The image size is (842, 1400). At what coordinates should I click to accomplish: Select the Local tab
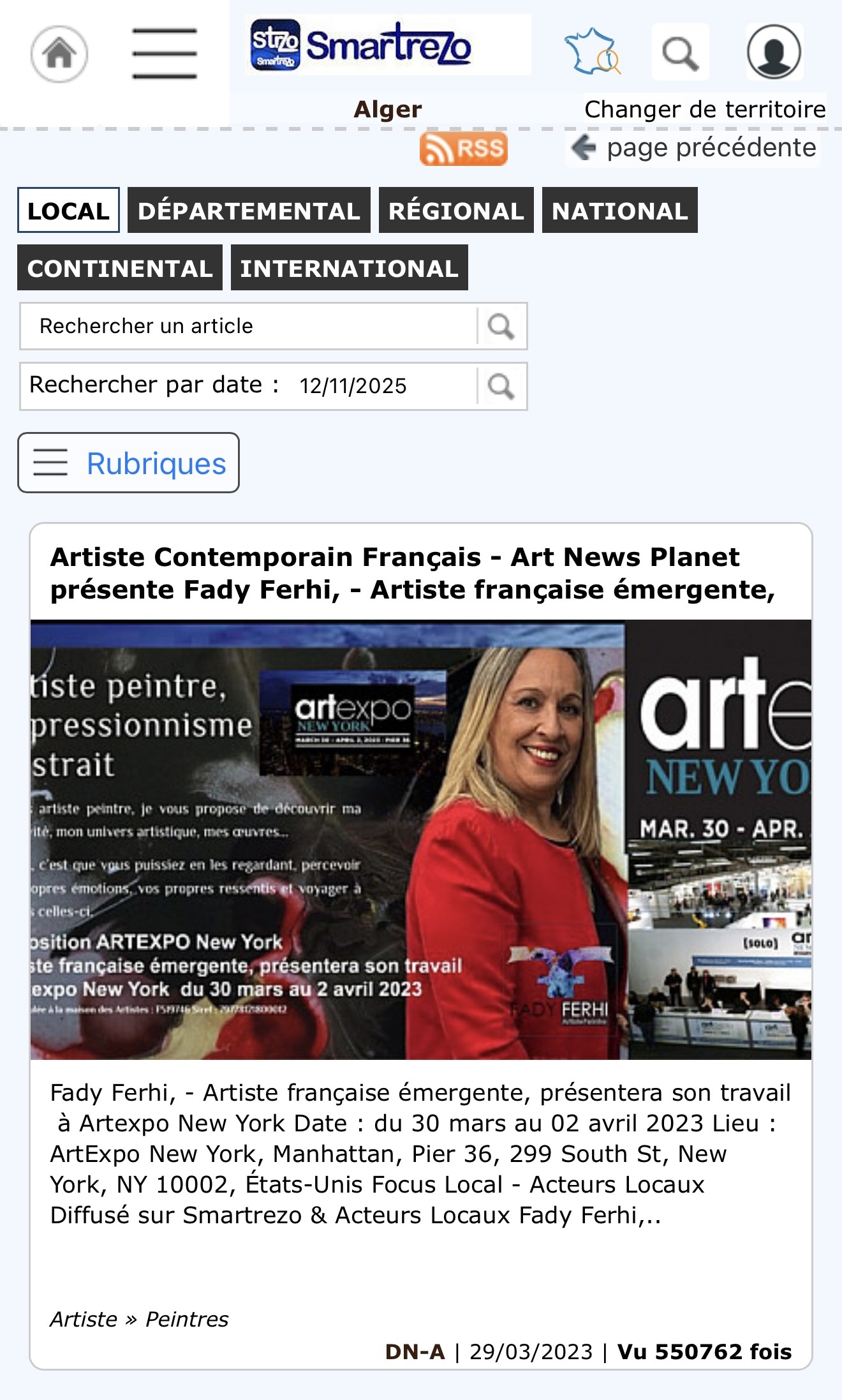pos(68,211)
